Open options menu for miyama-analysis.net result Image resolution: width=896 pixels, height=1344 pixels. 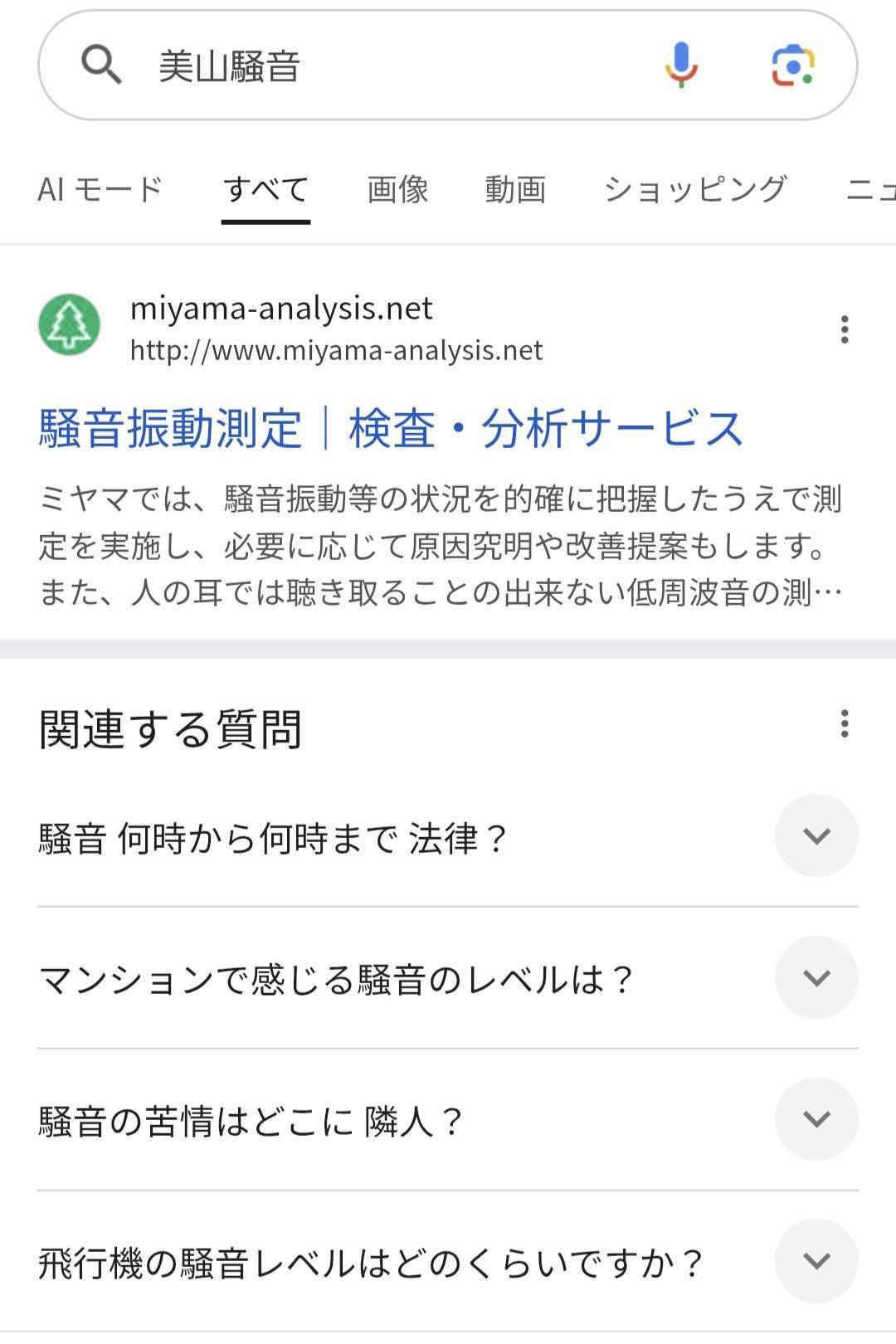[x=844, y=329]
